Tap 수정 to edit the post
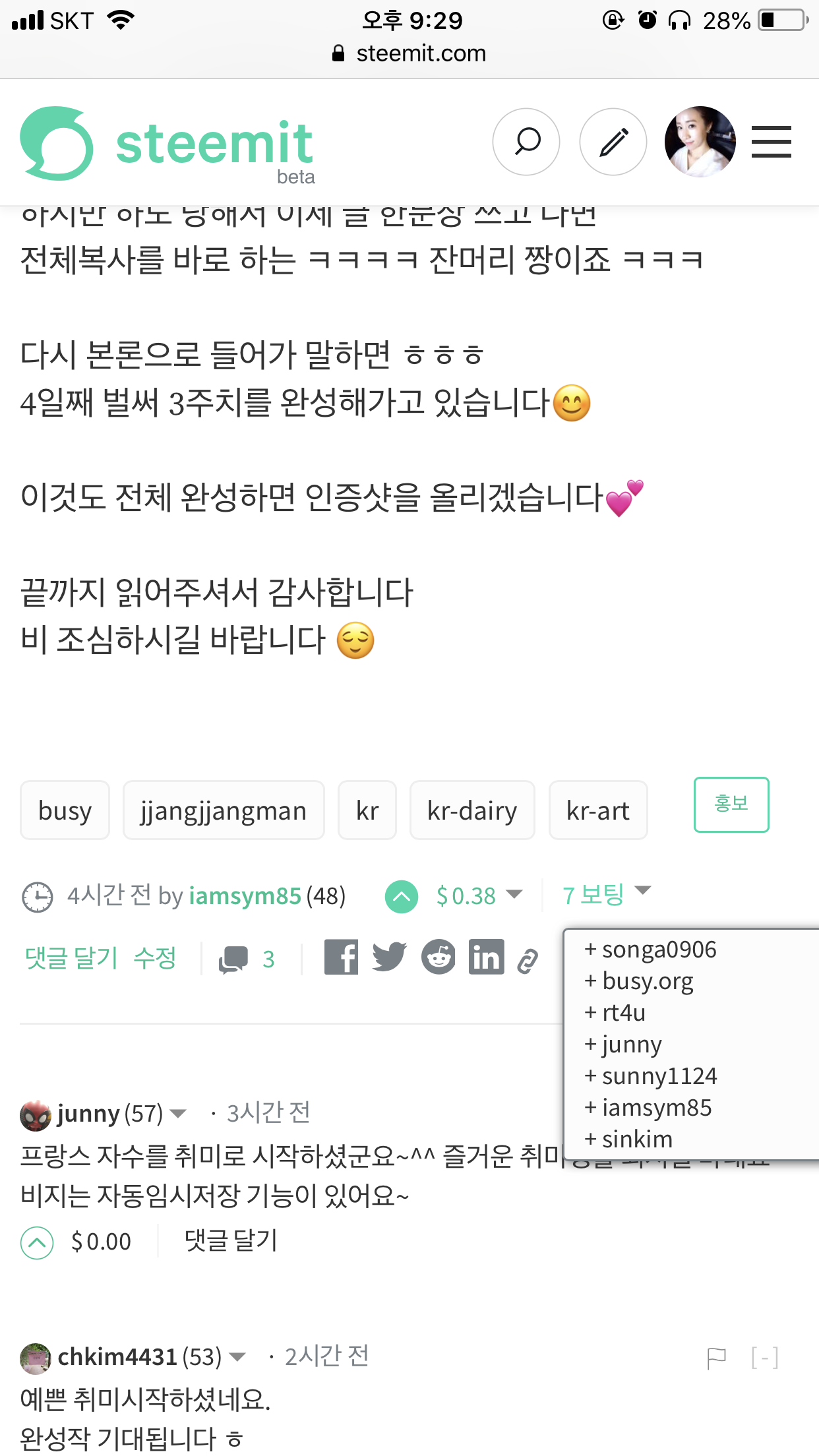The height and width of the screenshot is (1456, 819). click(155, 958)
